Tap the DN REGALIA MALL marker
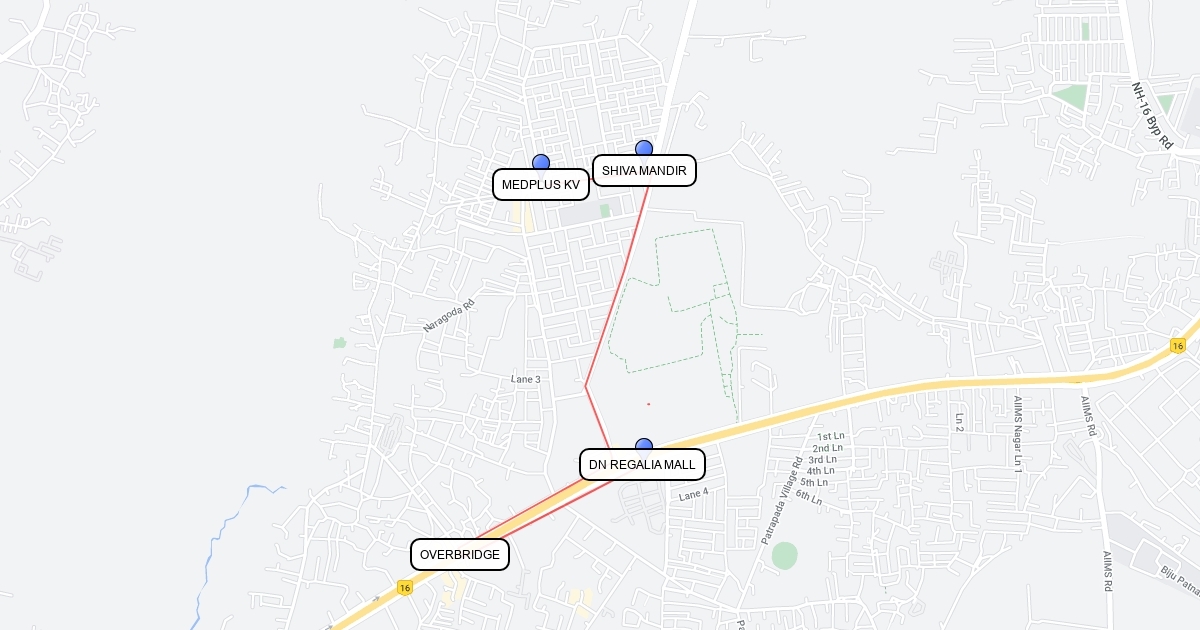Viewport: 1200px width, 630px height. (644, 446)
